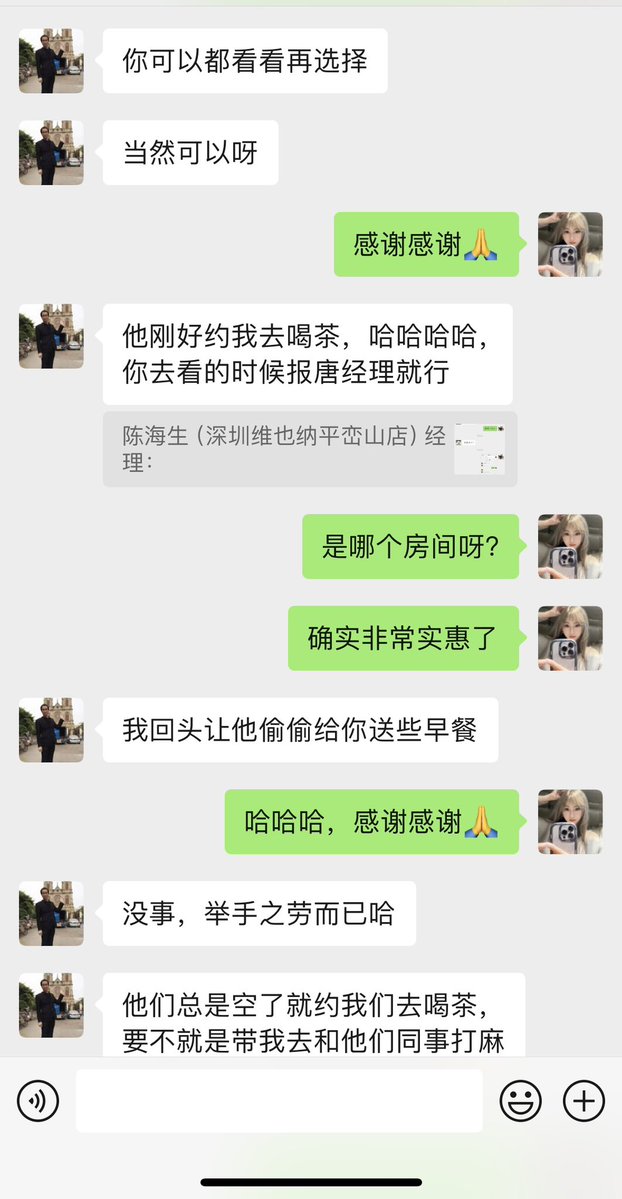Screen dimensions: 622x1199
Task: Open quoted message from 陈海生
Action: pos(310,449)
